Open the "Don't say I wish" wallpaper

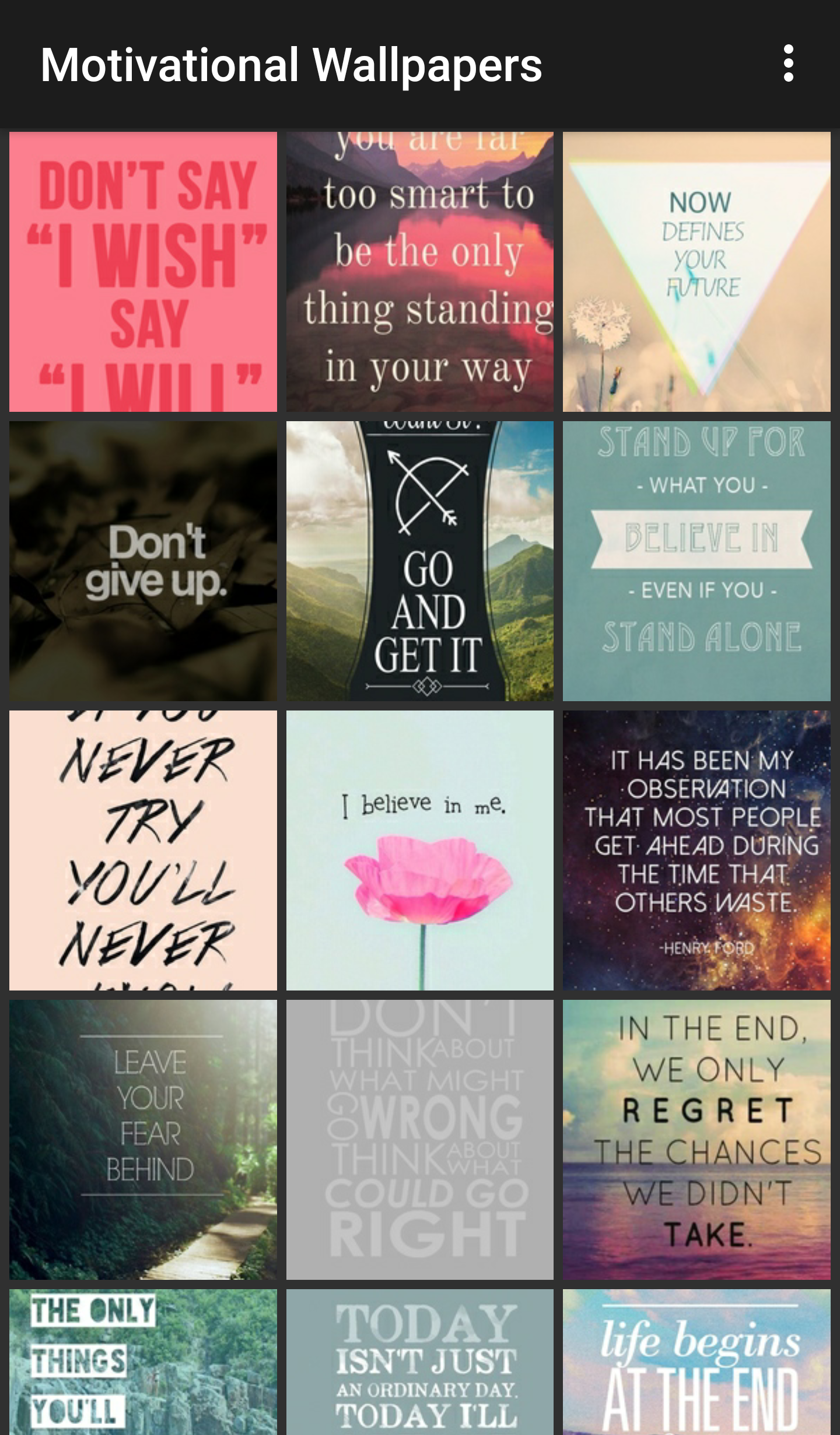[x=143, y=271]
